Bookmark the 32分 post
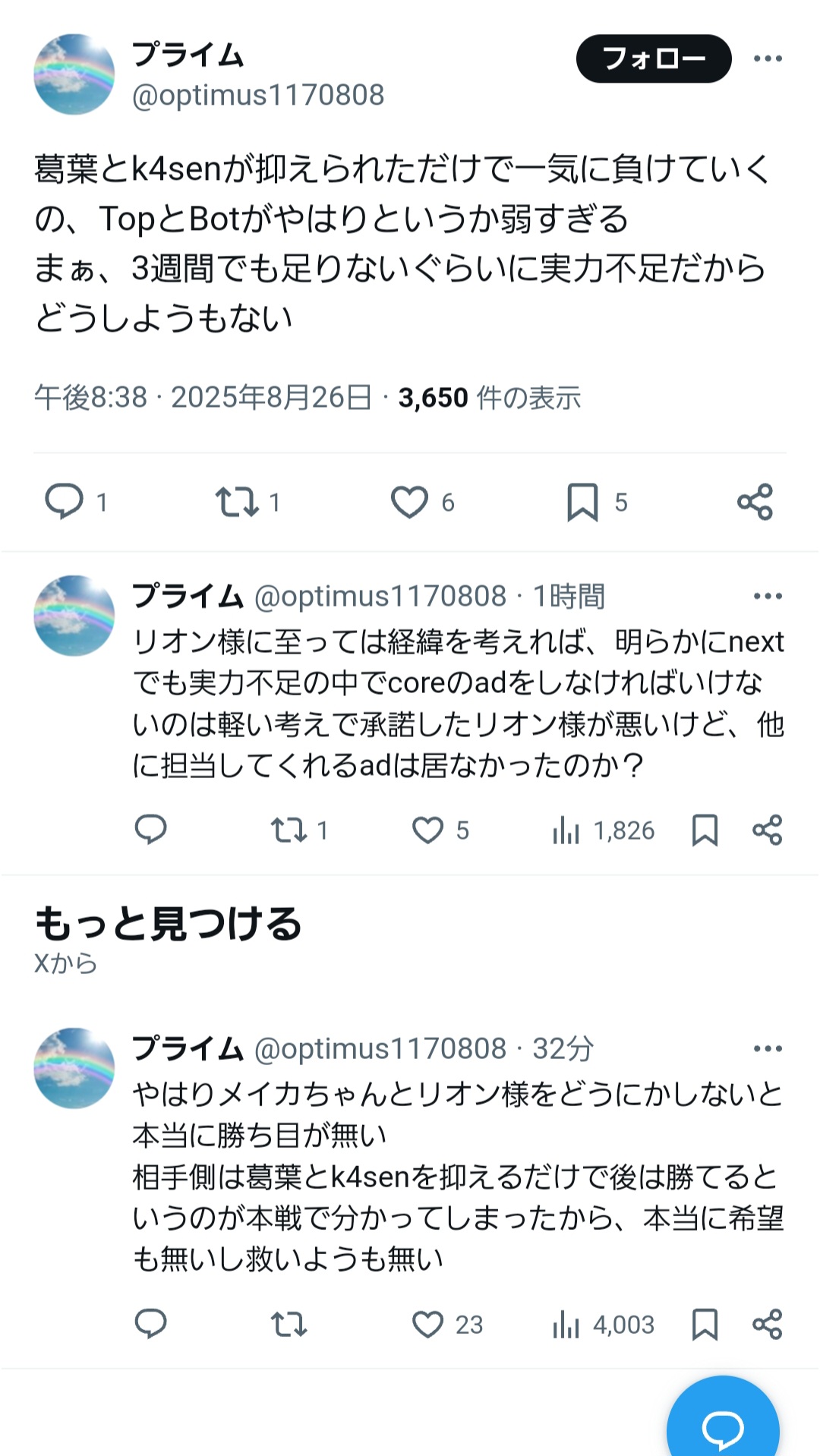 (x=705, y=1325)
